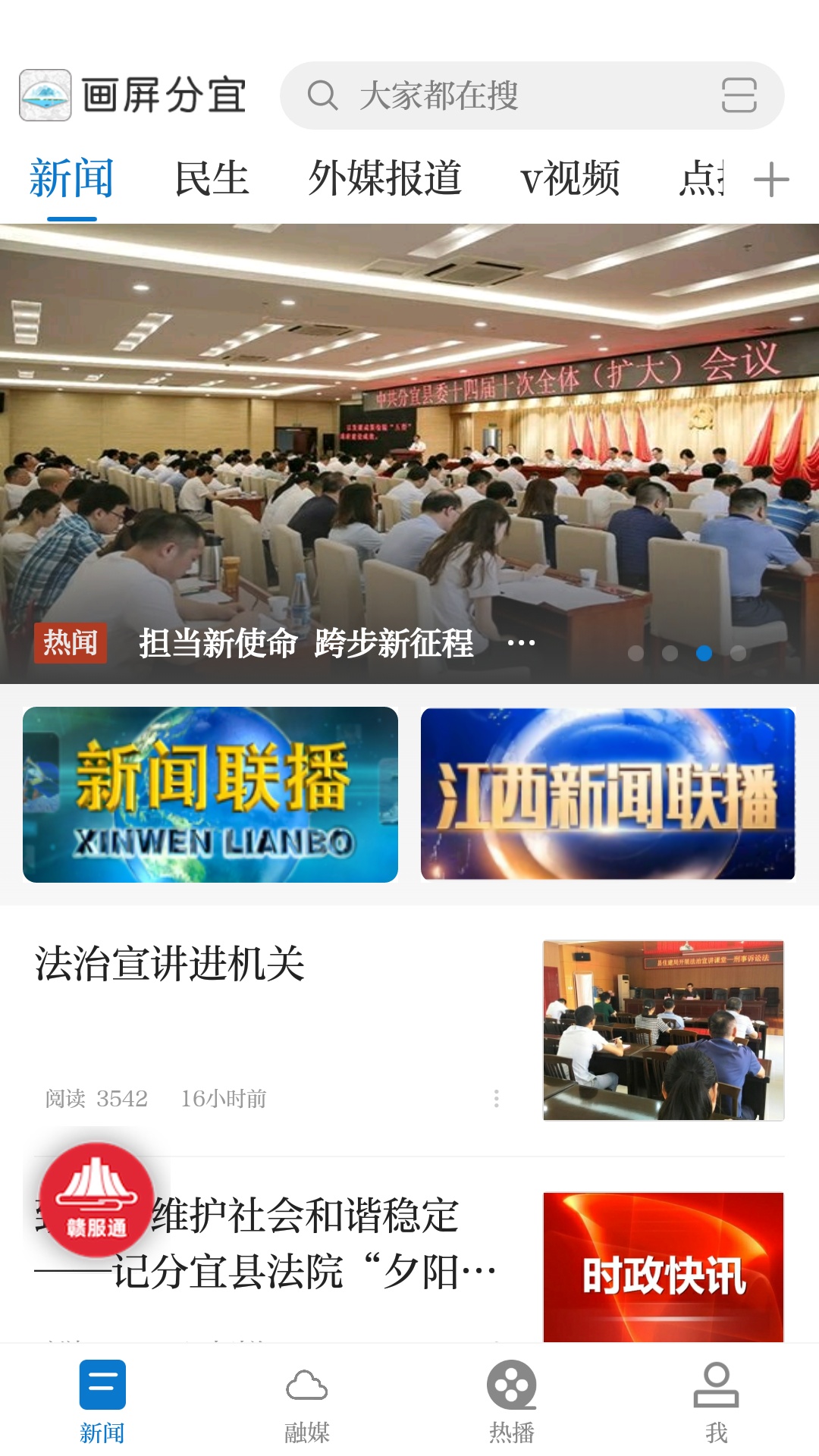819x1456 pixels.
Task: Open more options for 法治宣讲进机关 article
Action: 497,1099
